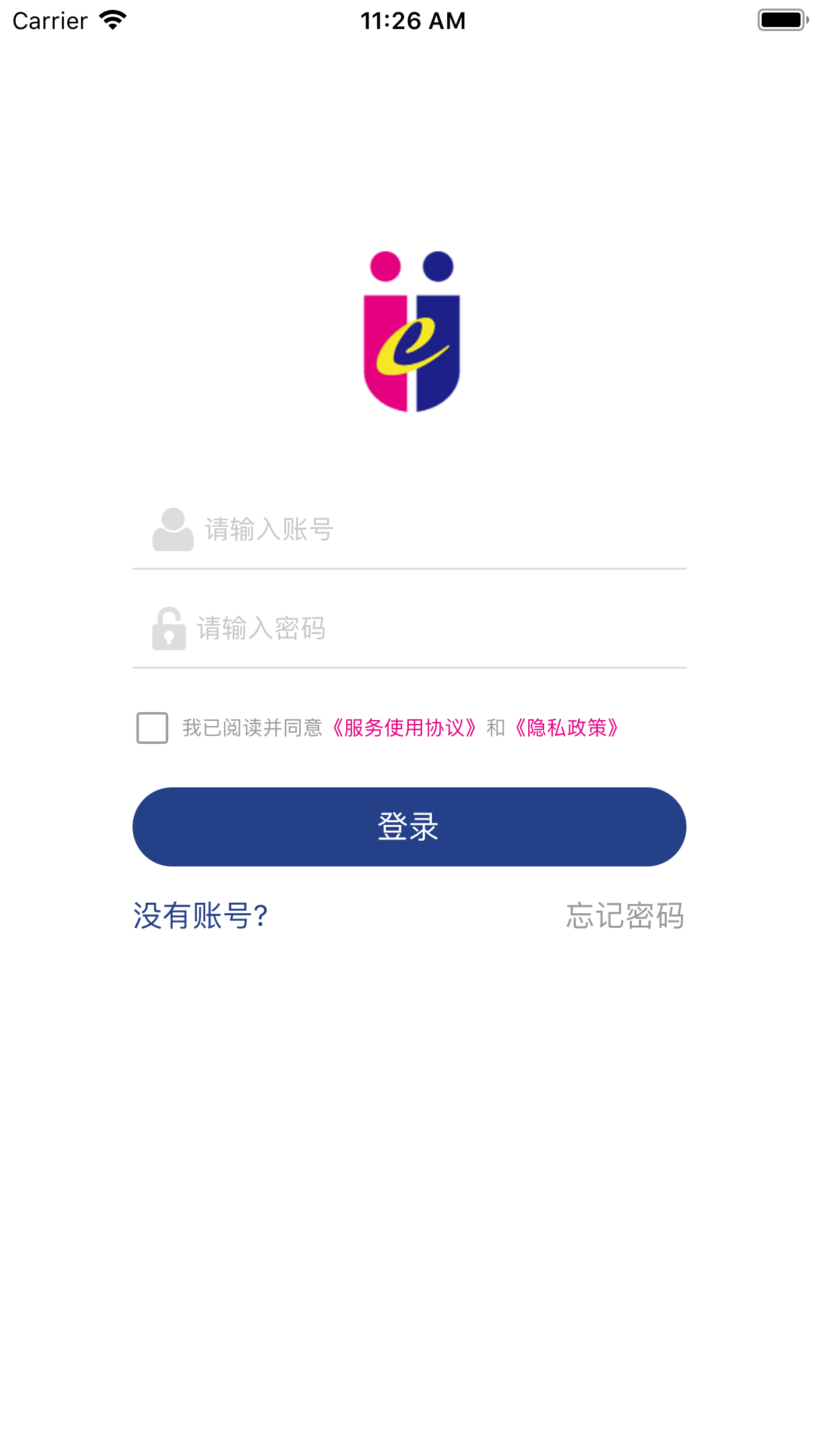Toggle agreement consent before logging in

151,729
